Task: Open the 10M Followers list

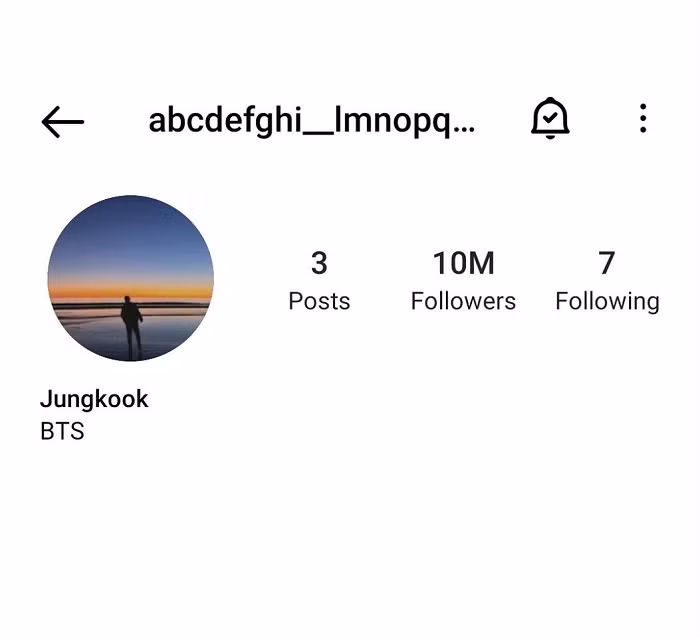Action: pos(463,280)
